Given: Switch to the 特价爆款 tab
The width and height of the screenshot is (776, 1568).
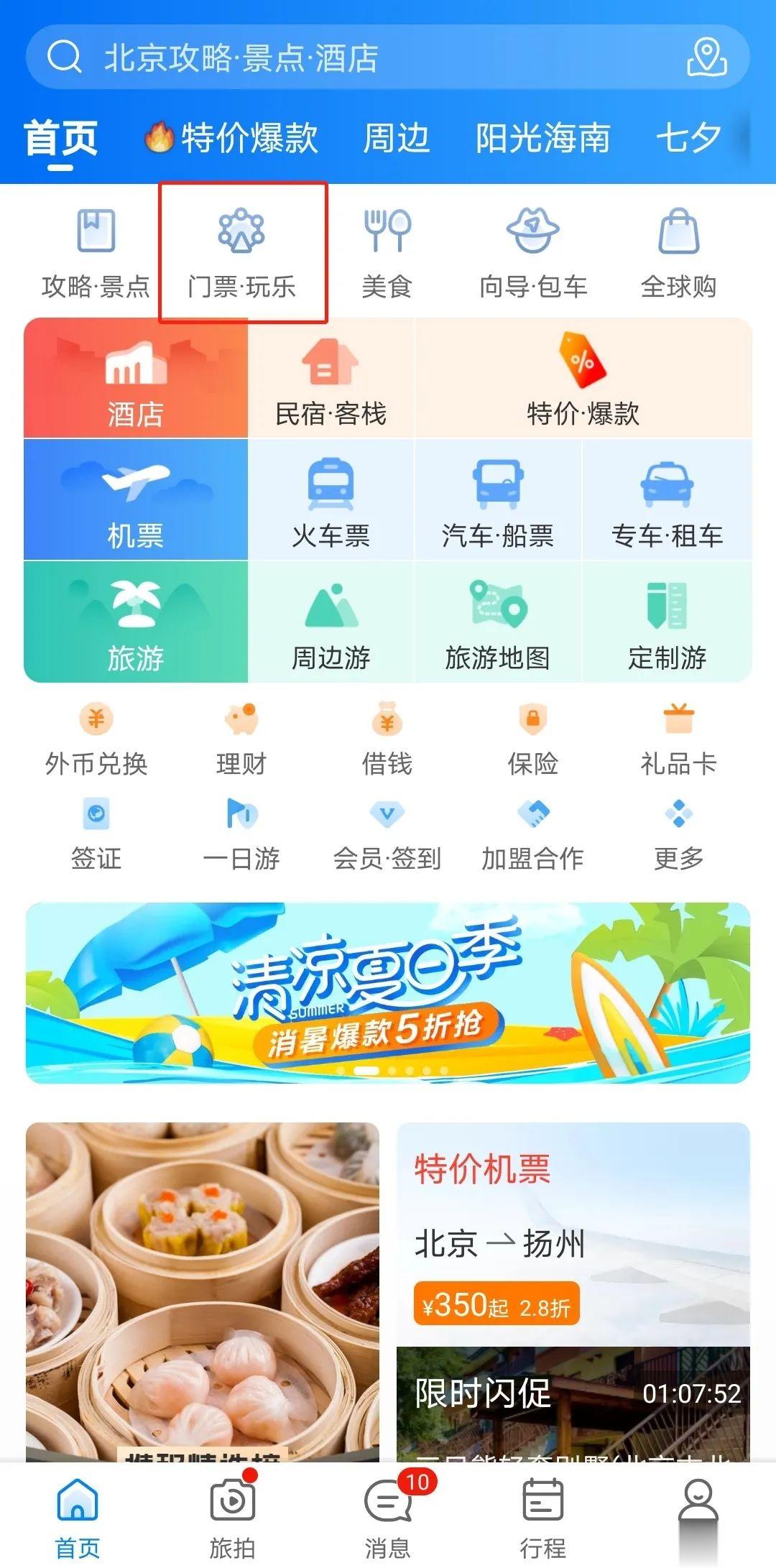Looking at the screenshot, I should (x=230, y=138).
